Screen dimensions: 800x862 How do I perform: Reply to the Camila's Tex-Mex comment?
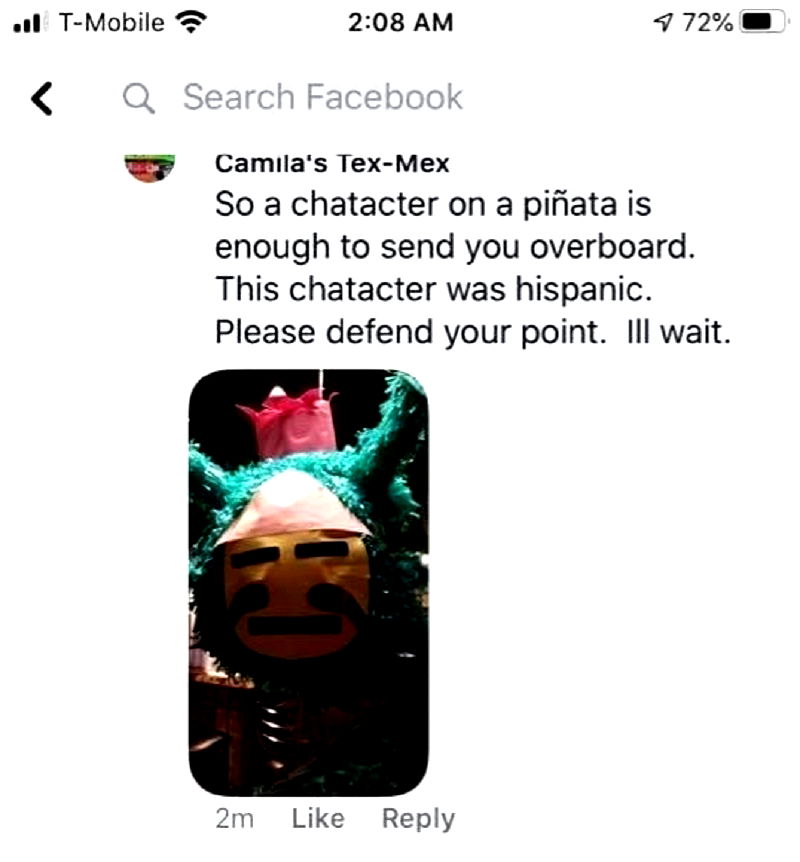pos(418,818)
